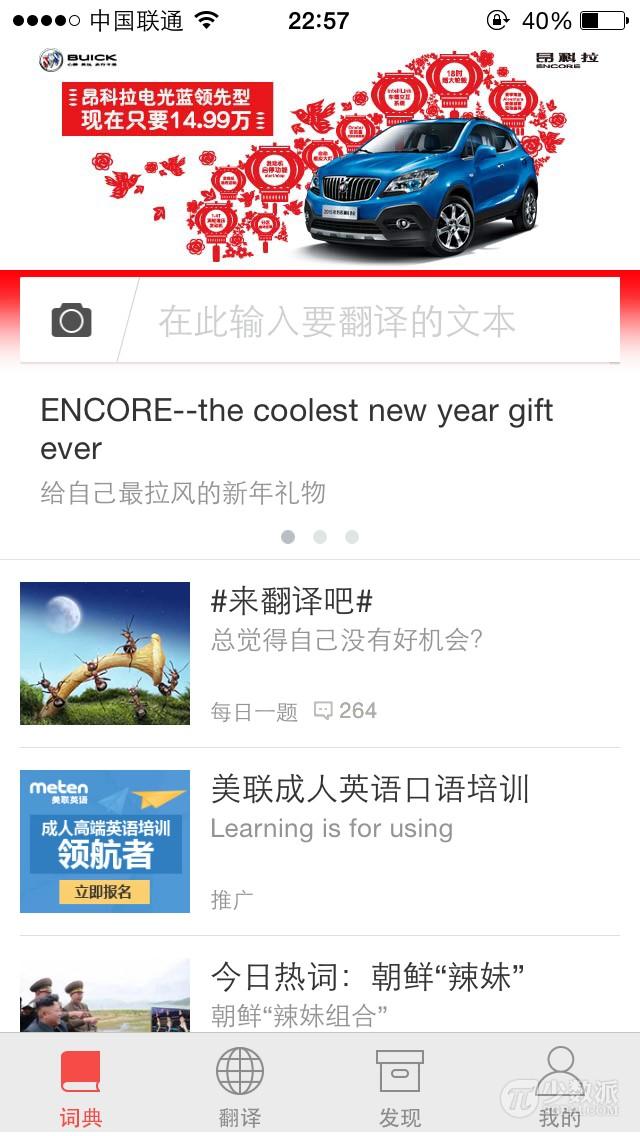Open the Buick Encore banner ad
The width and height of the screenshot is (640, 1136).
pyautogui.click(x=320, y=154)
